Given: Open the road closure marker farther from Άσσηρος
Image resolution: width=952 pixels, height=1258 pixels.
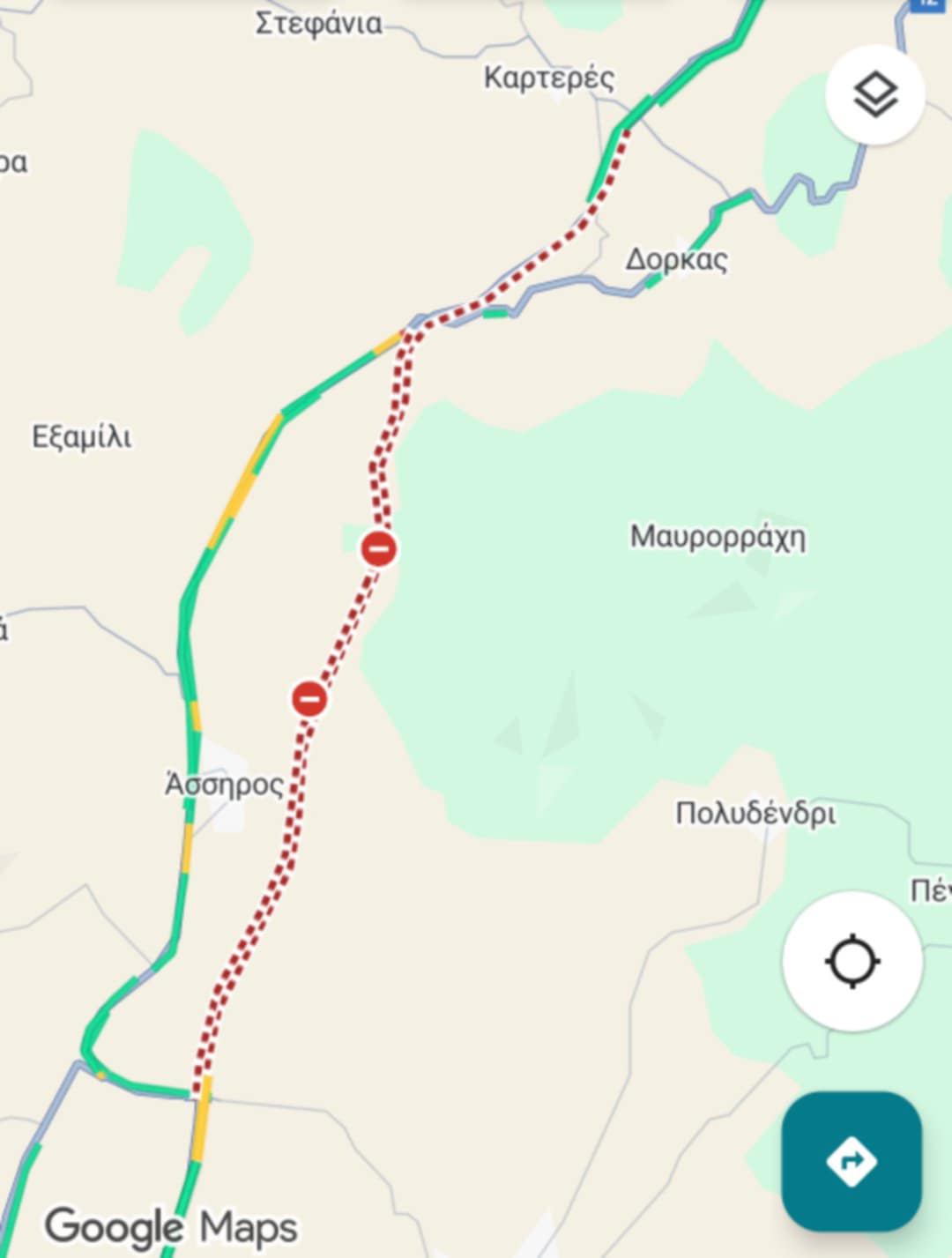Looking at the screenshot, I should click(x=379, y=549).
